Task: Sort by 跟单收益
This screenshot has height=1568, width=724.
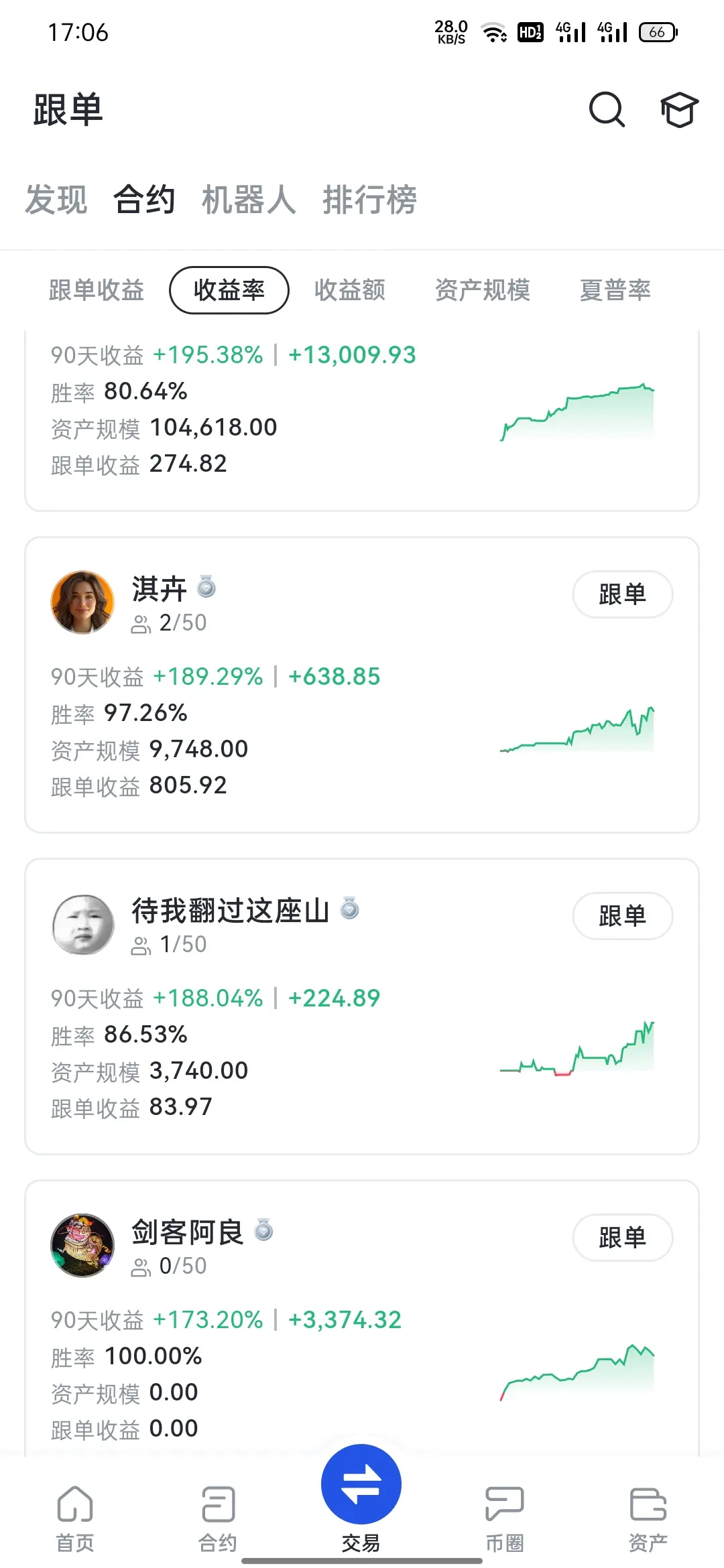Action: 97,290
